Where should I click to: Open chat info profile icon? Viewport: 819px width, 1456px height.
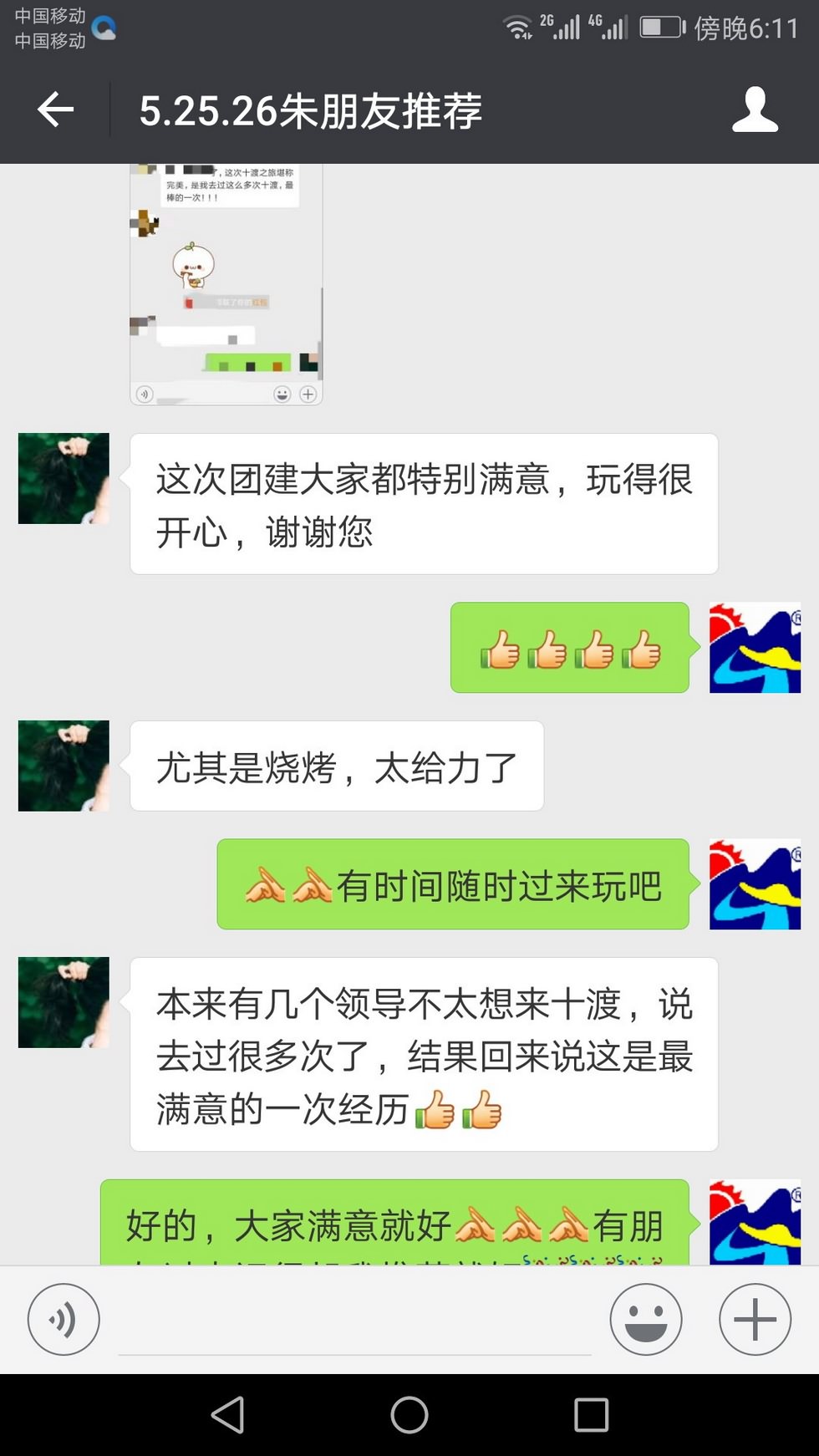click(755, 110)
